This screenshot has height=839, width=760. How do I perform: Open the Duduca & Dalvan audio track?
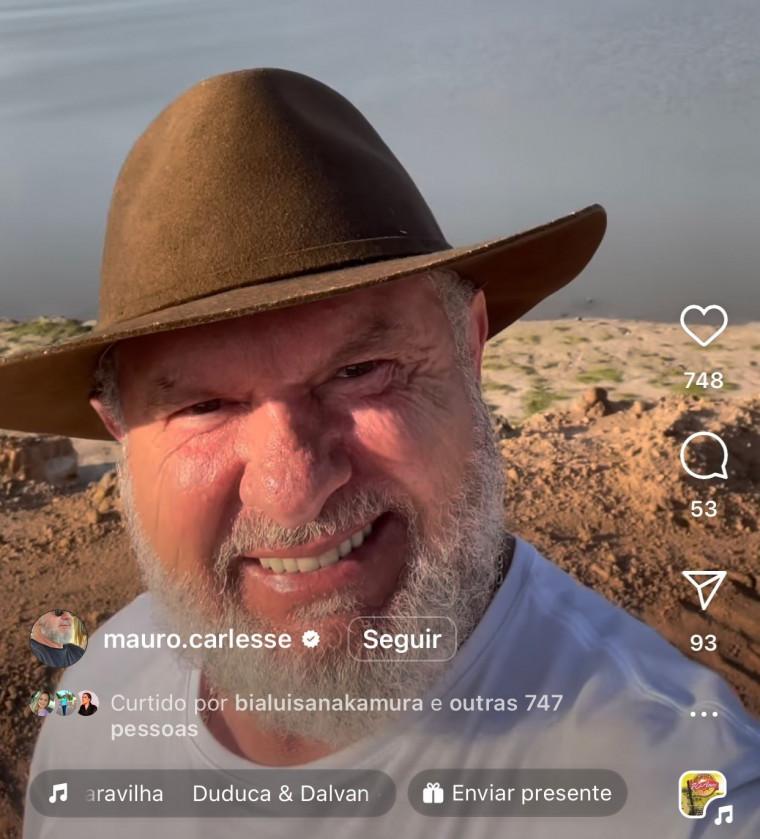pyautogui.click(x=212, y=794)
